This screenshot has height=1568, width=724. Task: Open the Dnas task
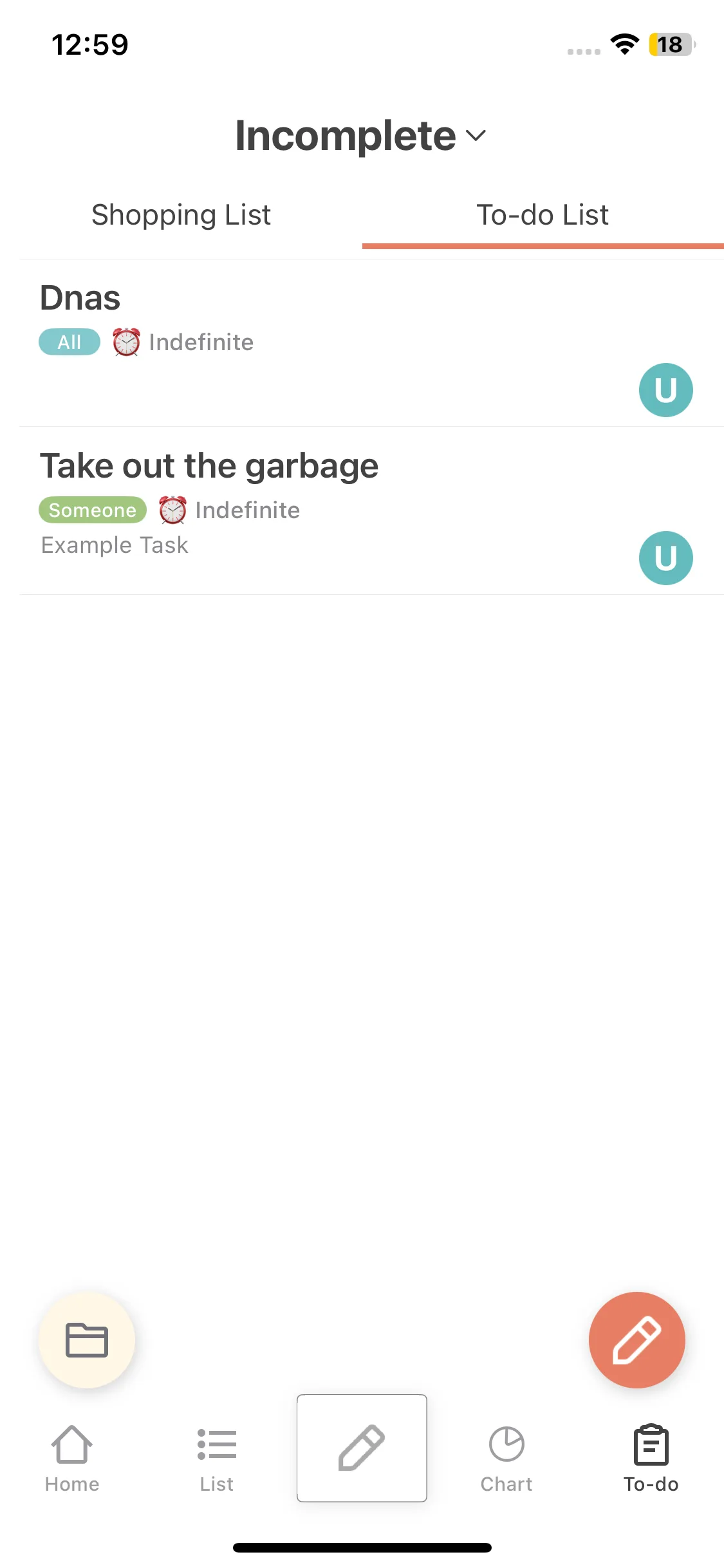257,322
